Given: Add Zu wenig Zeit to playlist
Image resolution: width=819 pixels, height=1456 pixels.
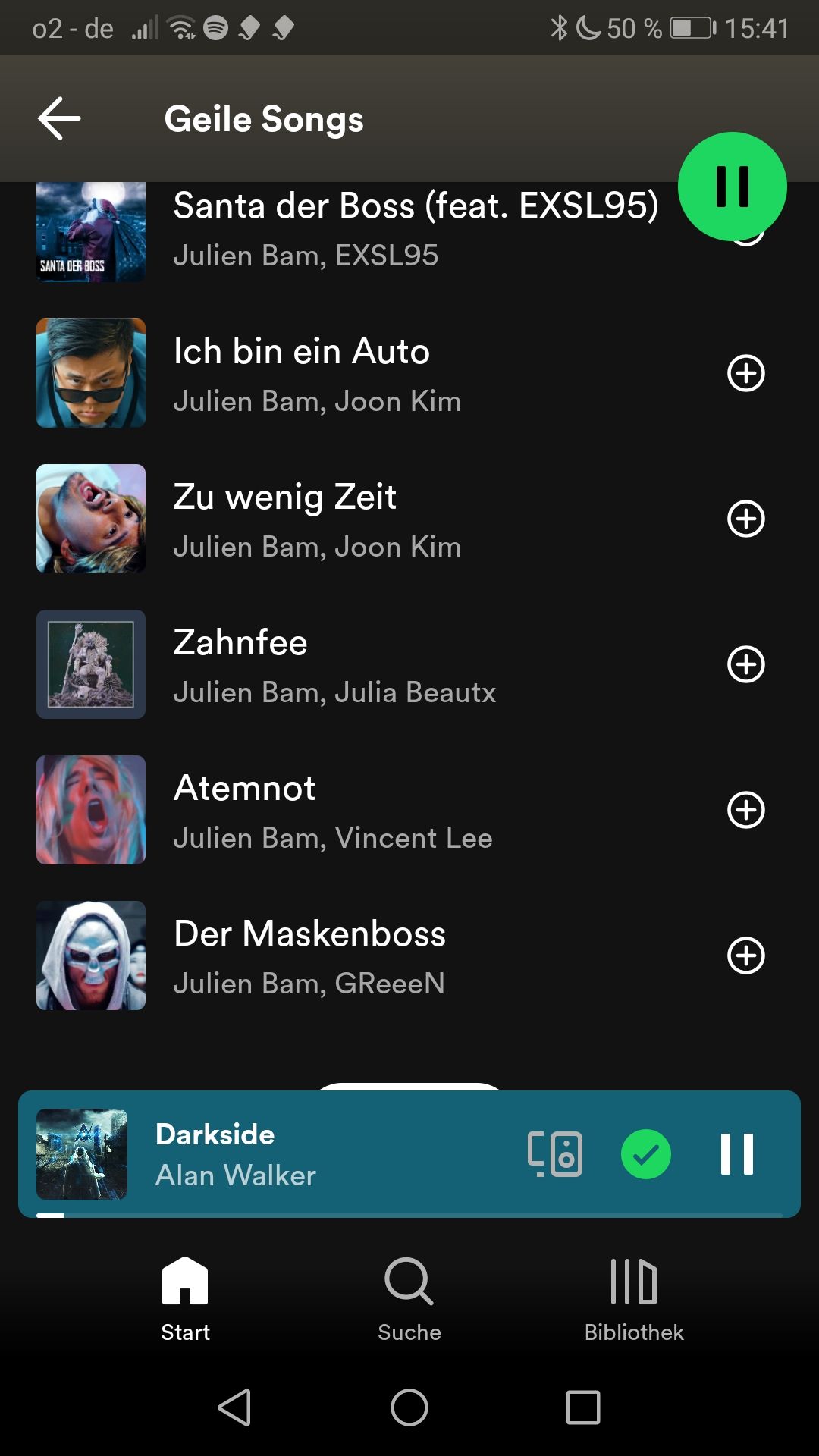Looking at the screenshot, I should [746, 519].
